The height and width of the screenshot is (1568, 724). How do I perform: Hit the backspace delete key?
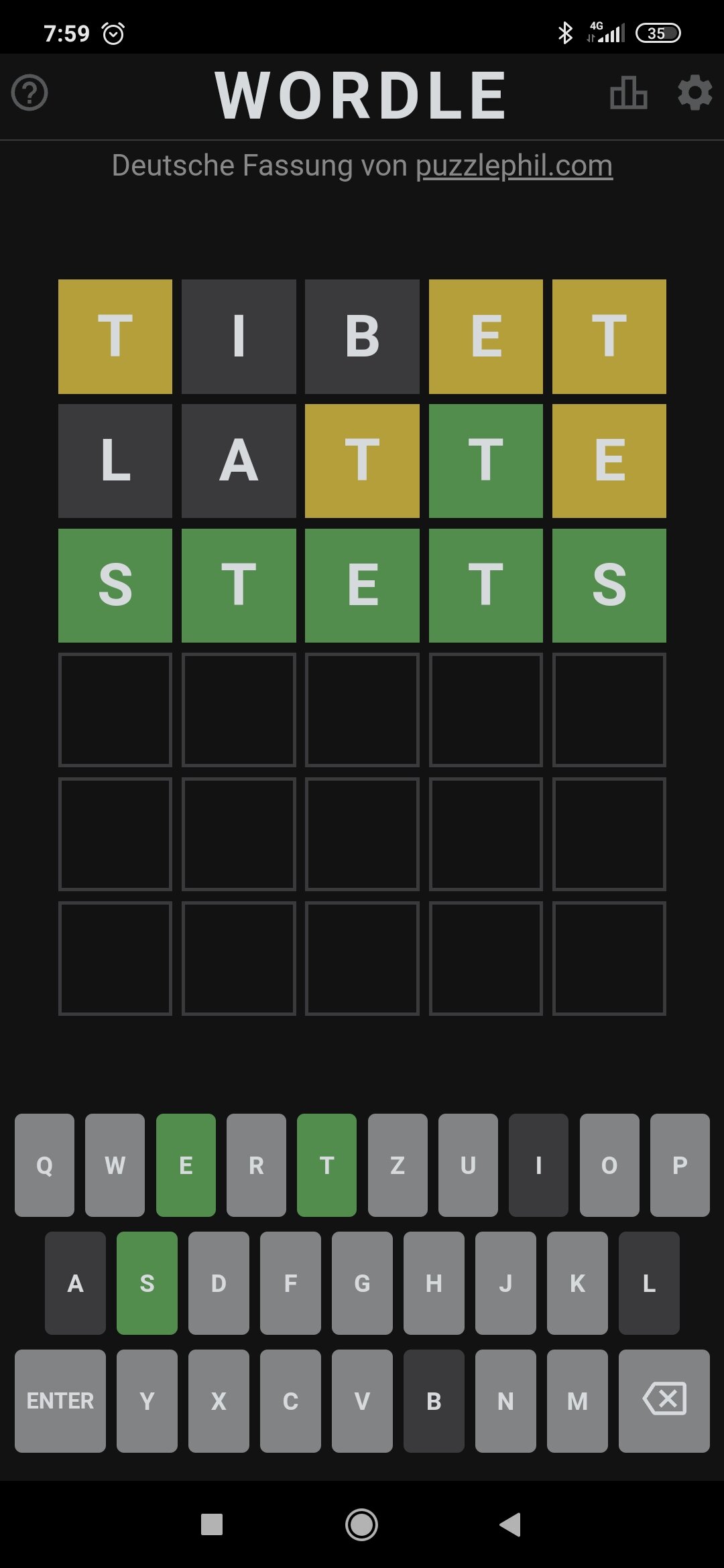click(664, 1400)
